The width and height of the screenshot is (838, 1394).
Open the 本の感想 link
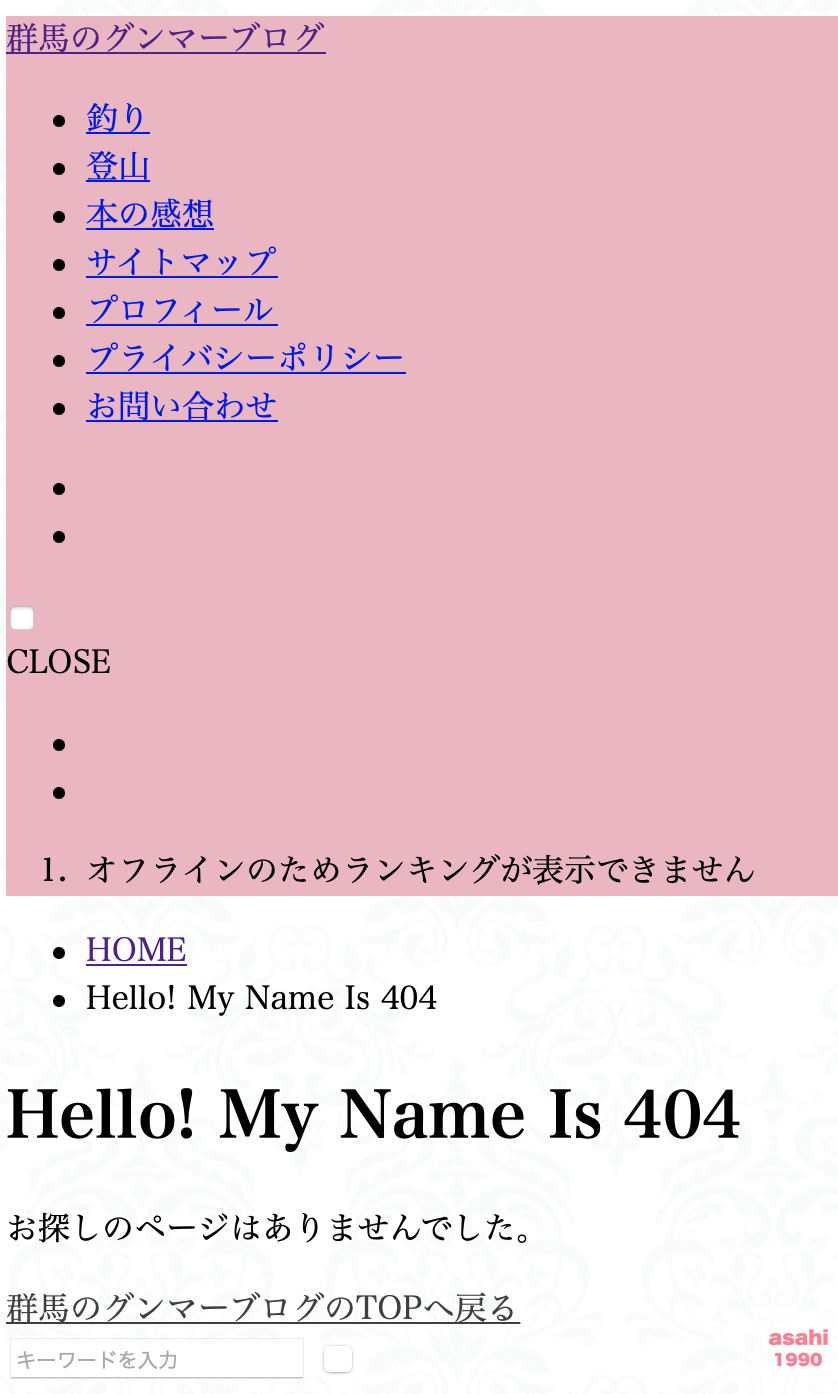[x=150, y=214]
